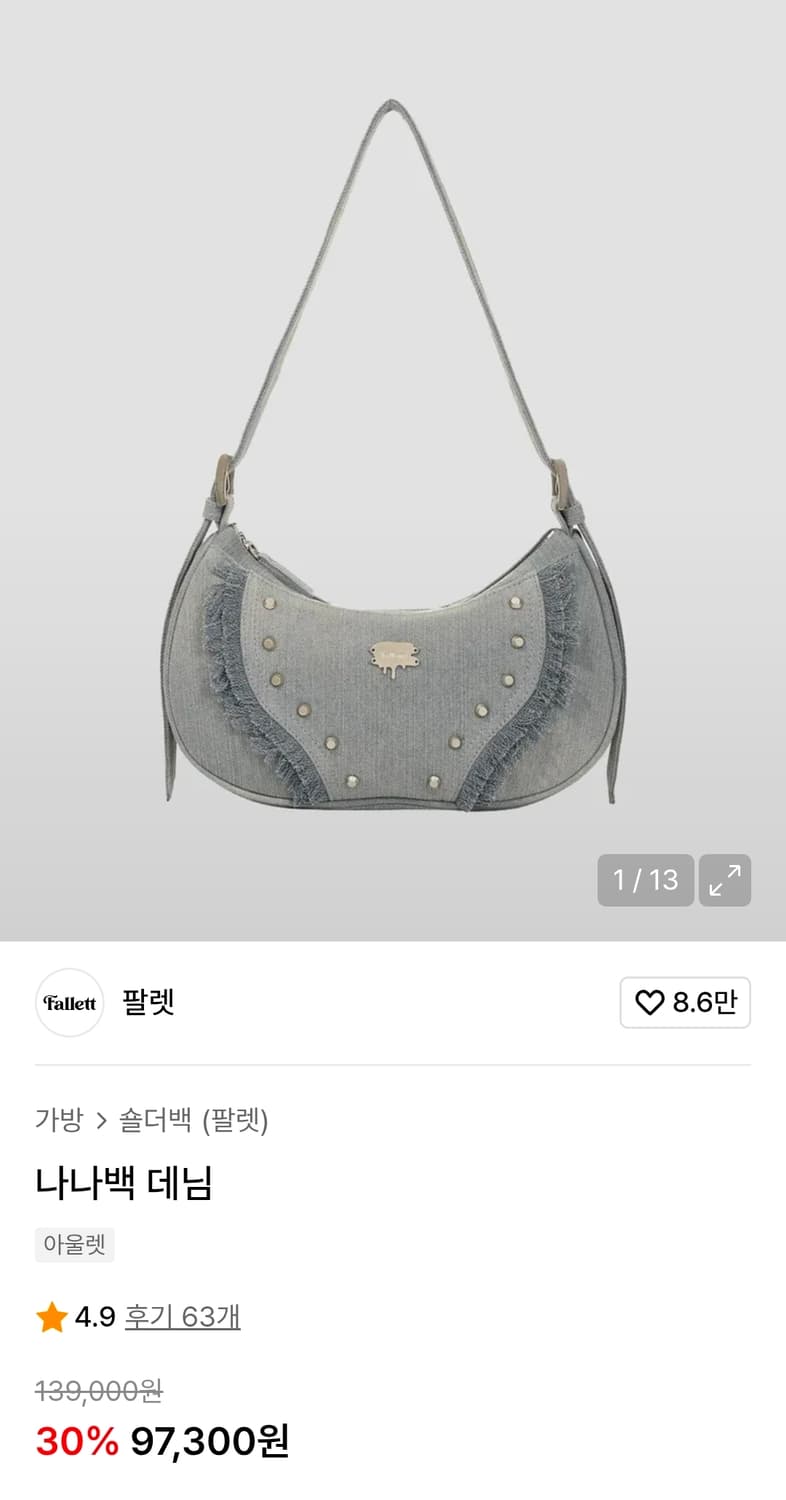This screenshot has width=786, height=1500.
Task: Click the star icon next to the rating
Action: [x=51, y=1317]
